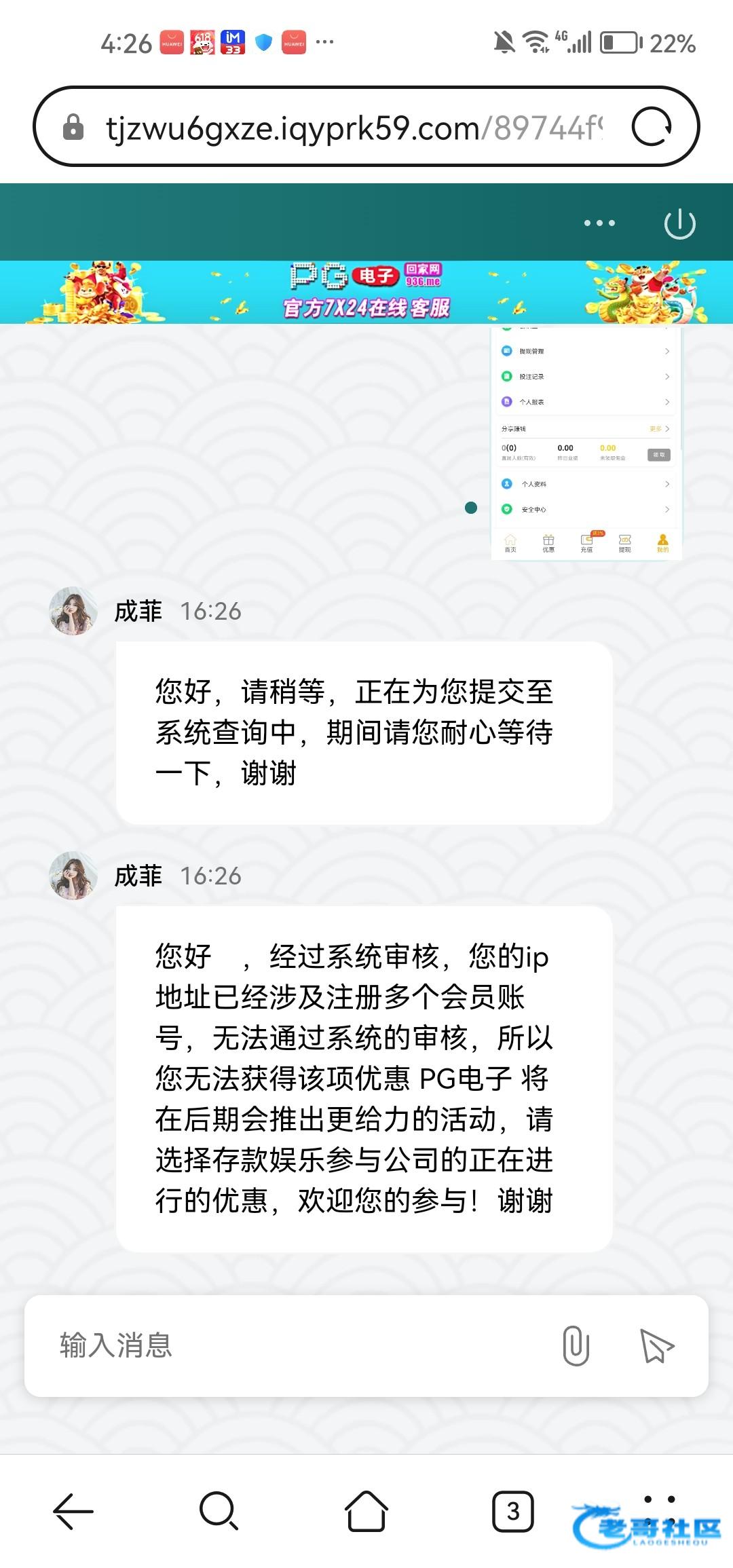End the chat with the power icon
Viewport: 733px width, 1568px height.
click(x=679, y=224)
